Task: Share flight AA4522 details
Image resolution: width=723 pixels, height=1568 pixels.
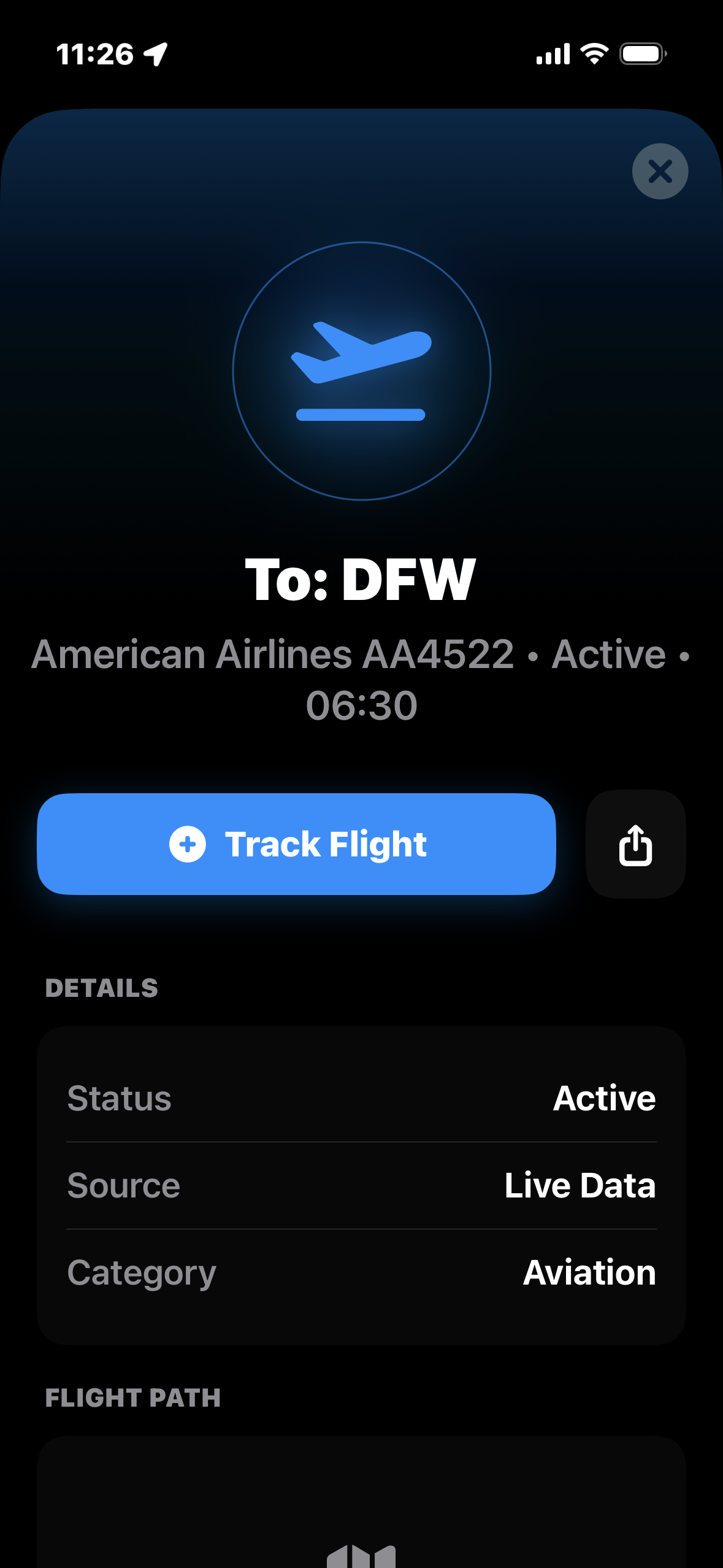Action: click(x=635, y=844)
